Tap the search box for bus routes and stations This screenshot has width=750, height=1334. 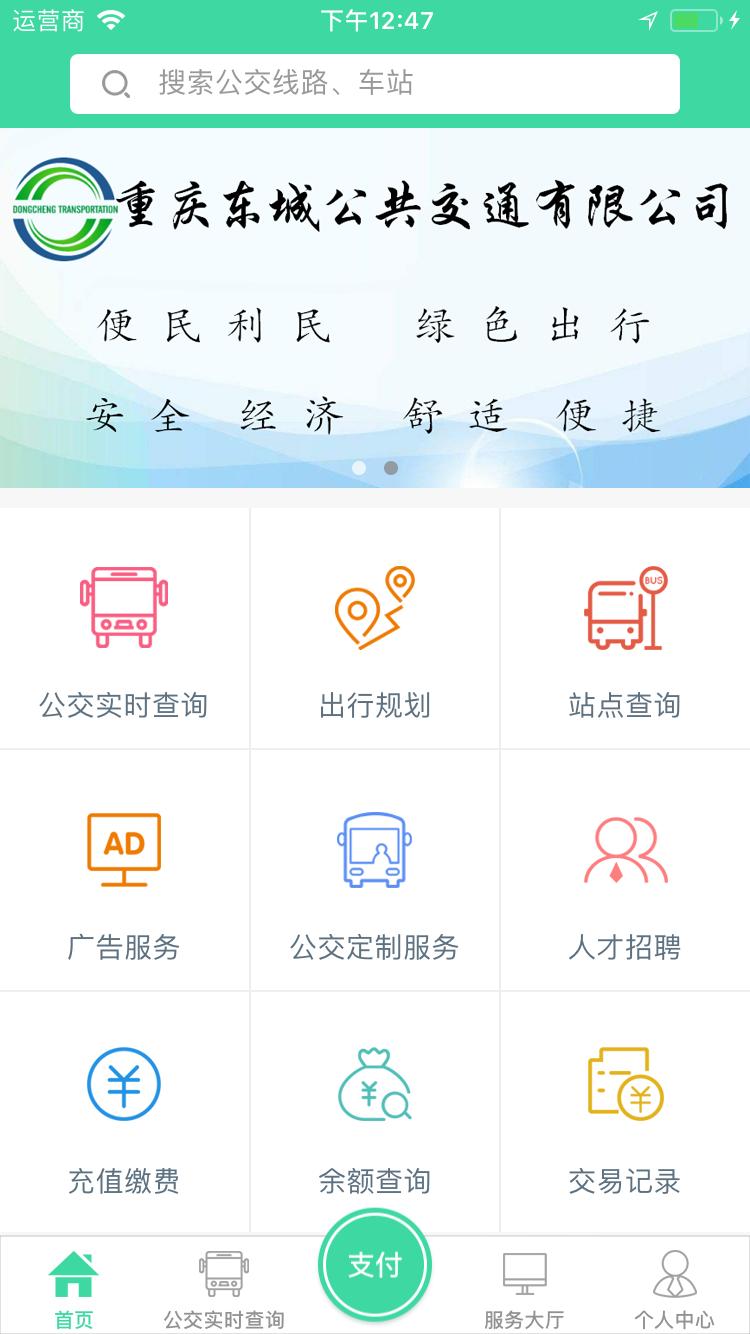375,84
